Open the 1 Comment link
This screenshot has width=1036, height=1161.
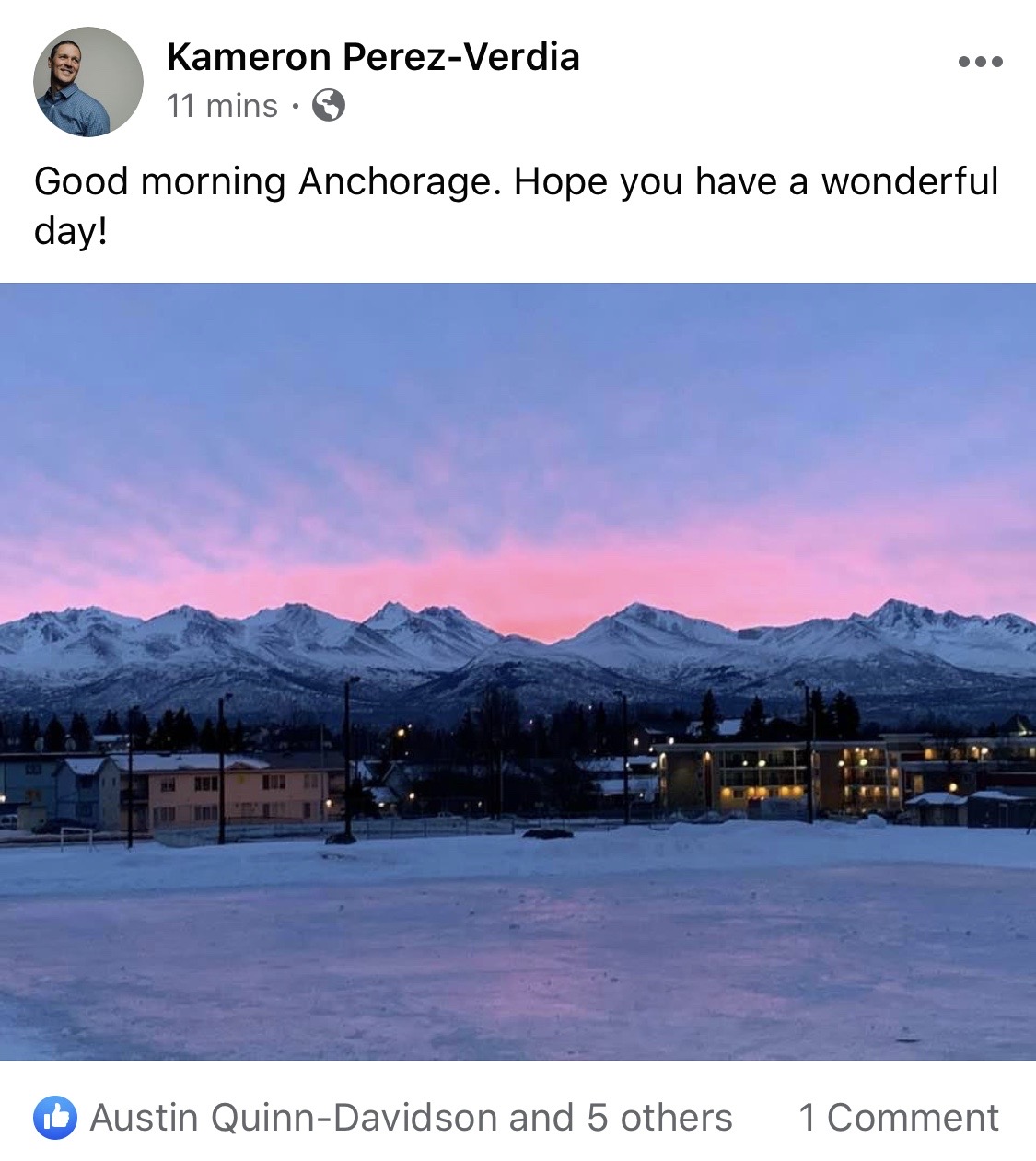898,1118
